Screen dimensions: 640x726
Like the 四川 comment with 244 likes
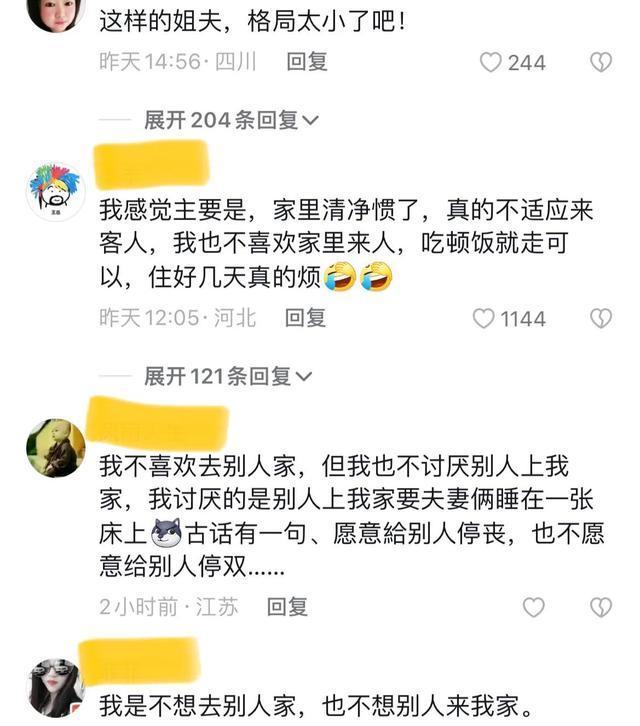490,62
